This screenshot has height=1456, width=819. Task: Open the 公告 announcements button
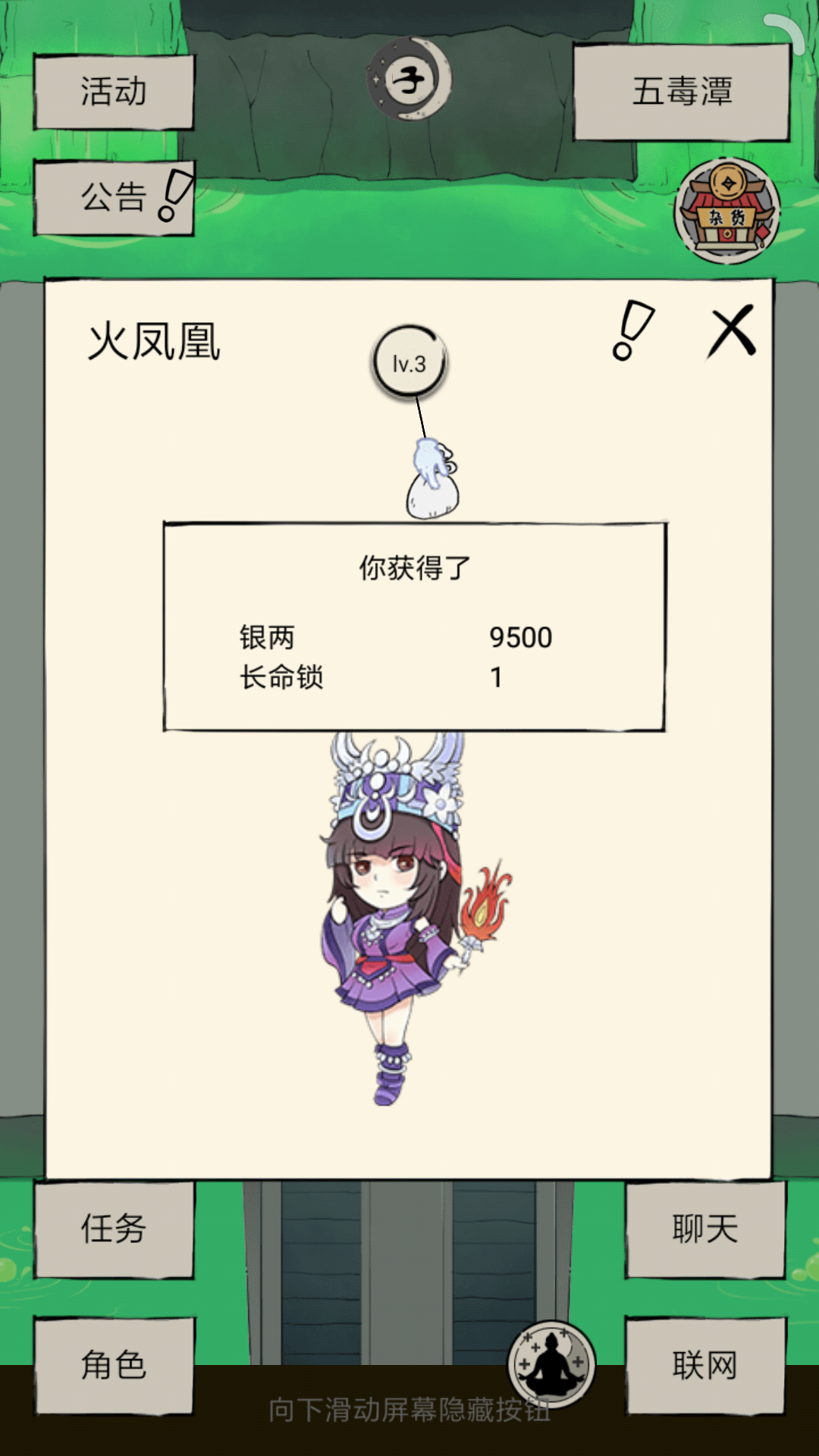click(114, 197)
